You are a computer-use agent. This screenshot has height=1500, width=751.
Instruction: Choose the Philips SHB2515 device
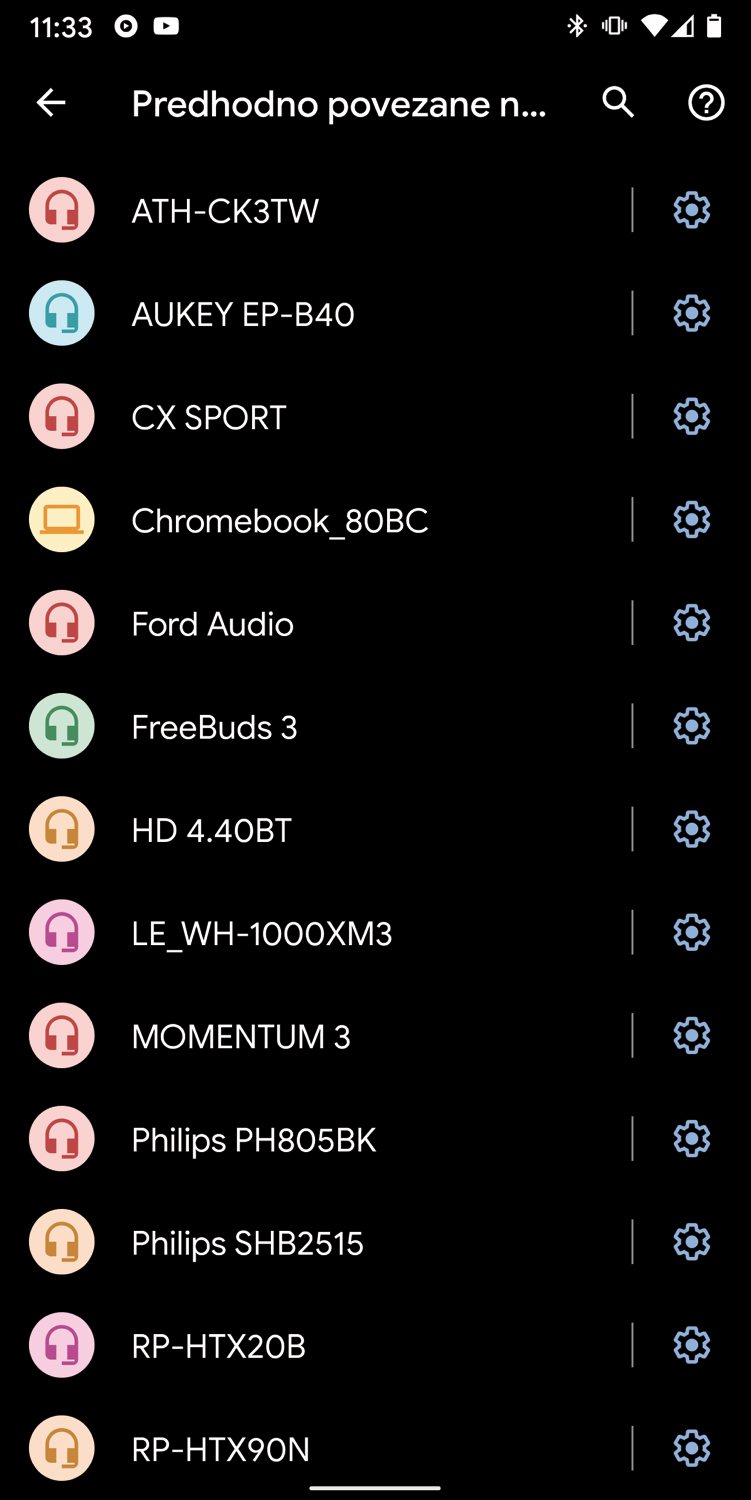coord(316,1243)
